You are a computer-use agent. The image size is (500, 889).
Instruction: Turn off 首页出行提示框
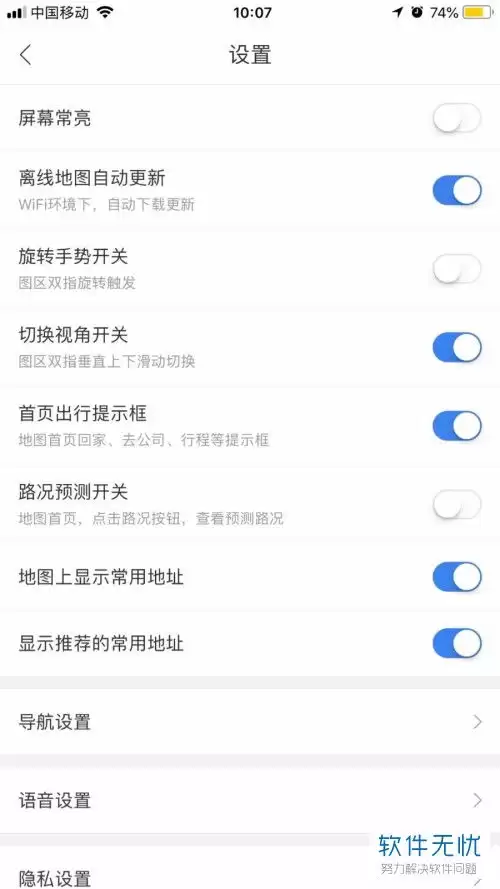tap(457, 426)
